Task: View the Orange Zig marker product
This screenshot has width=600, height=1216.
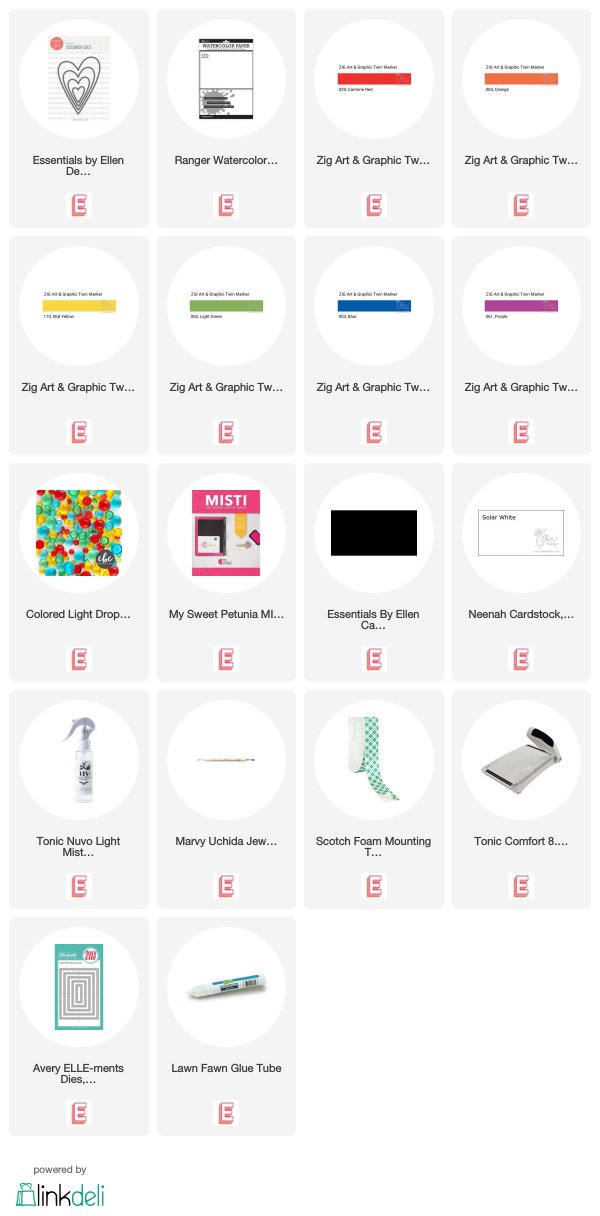Action: [x=521, y=118]
